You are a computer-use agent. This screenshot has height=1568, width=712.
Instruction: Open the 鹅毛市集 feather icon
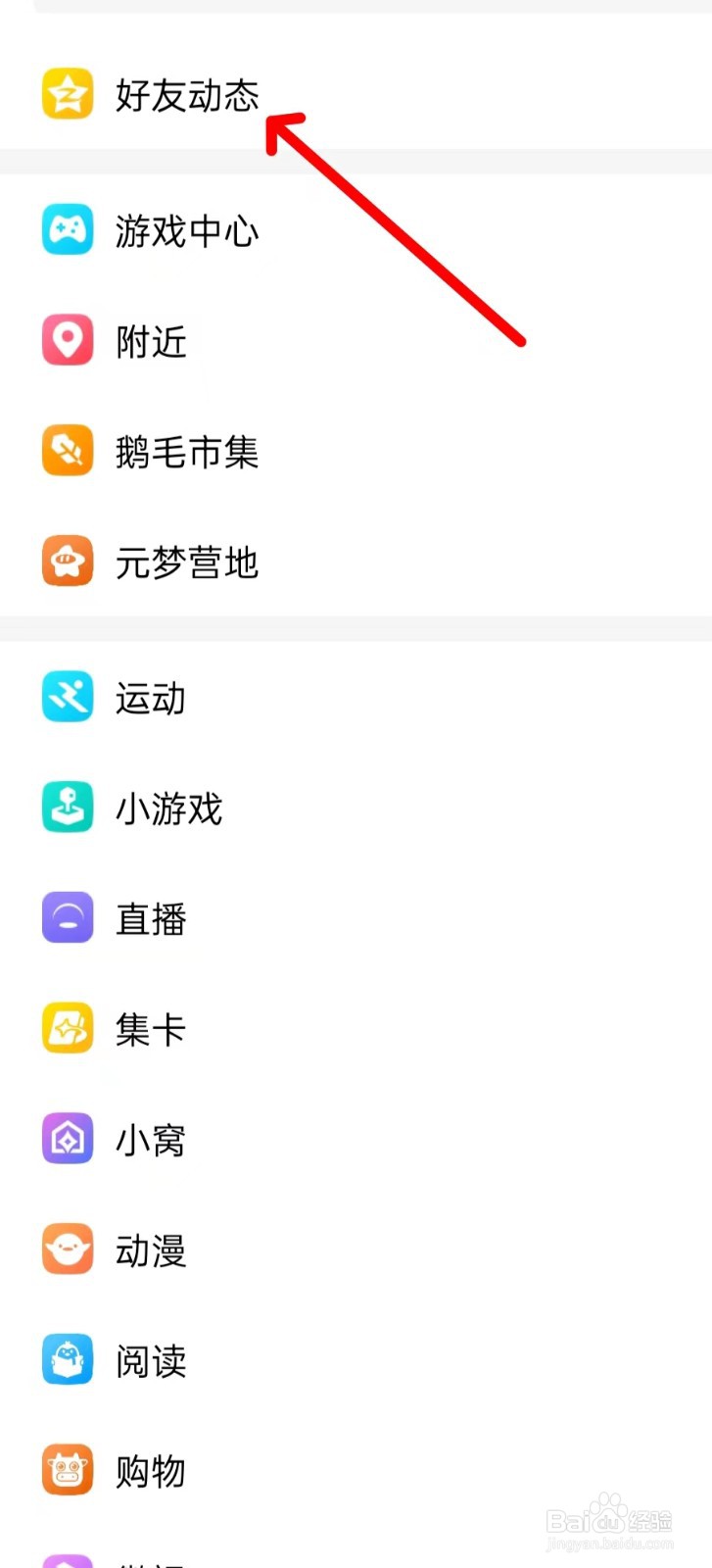pos(67,451)
